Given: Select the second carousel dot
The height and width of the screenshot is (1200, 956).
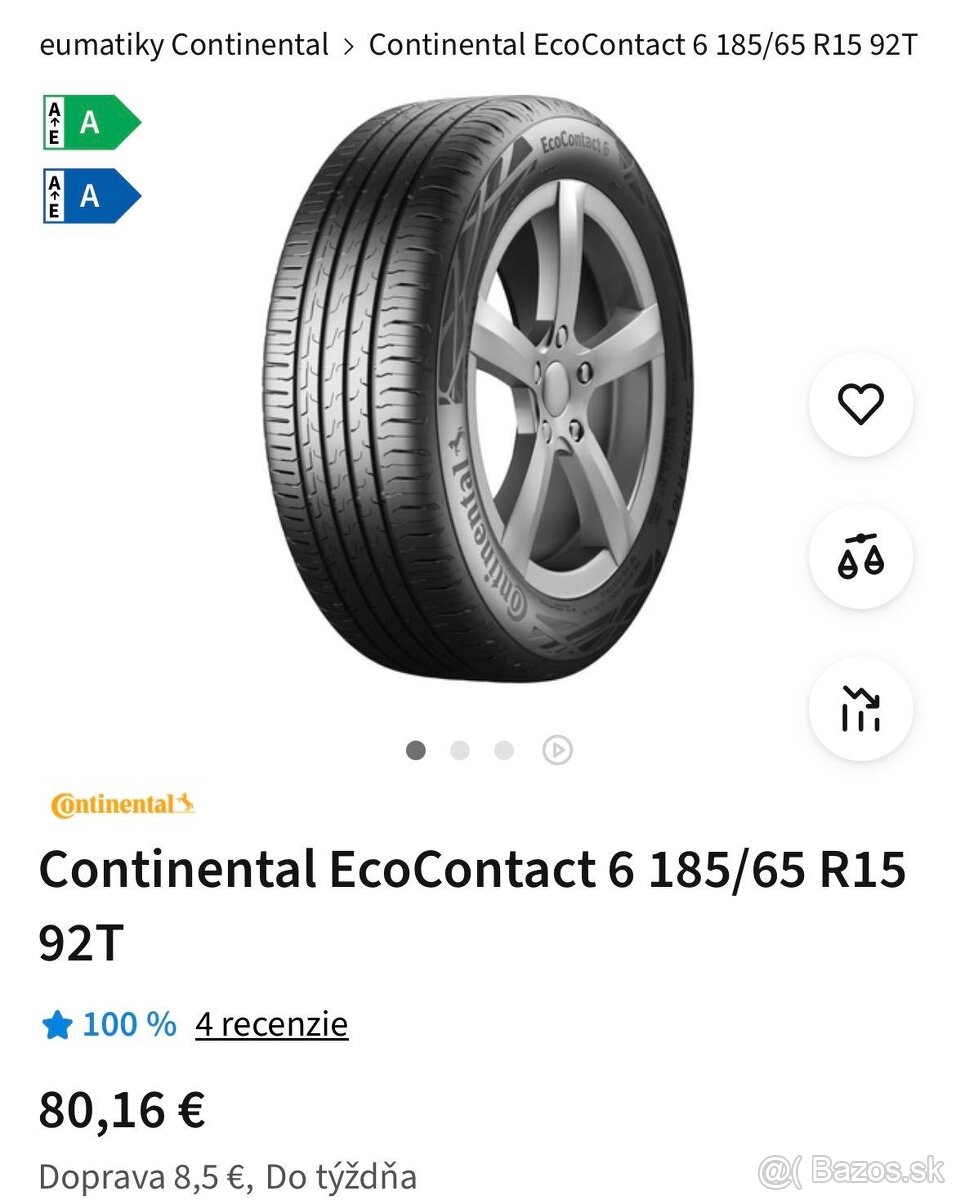Looking at the screenshot, I should click(x=460, y=749).
